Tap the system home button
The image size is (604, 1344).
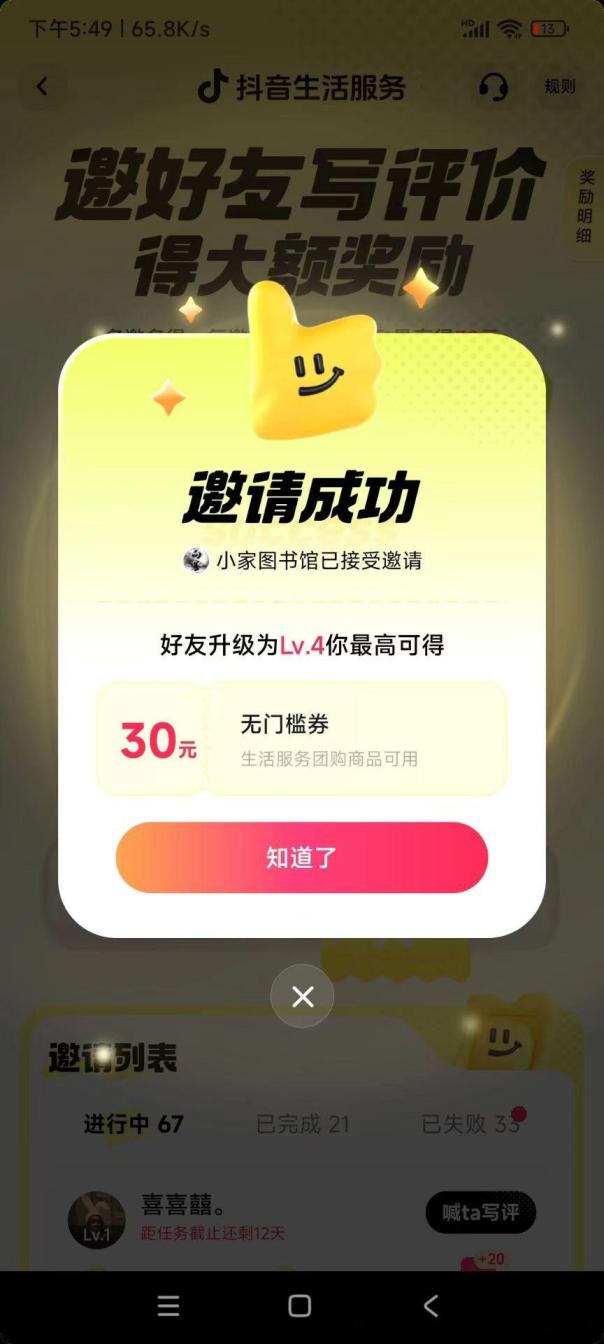[x=300, y=1306]
